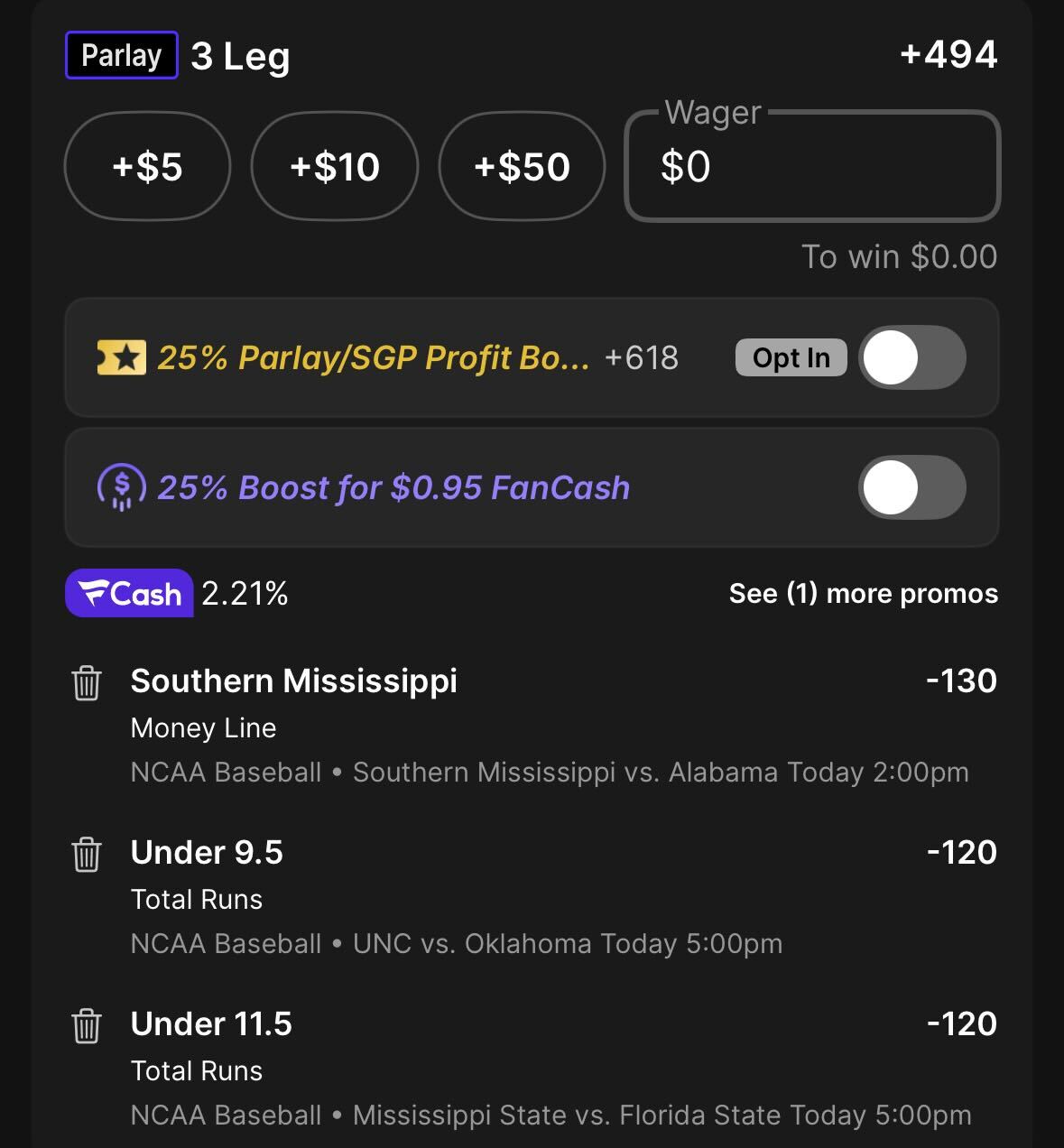Enable the 25% Parlay/SGP Profit Boost toggle

coord(911,357)
